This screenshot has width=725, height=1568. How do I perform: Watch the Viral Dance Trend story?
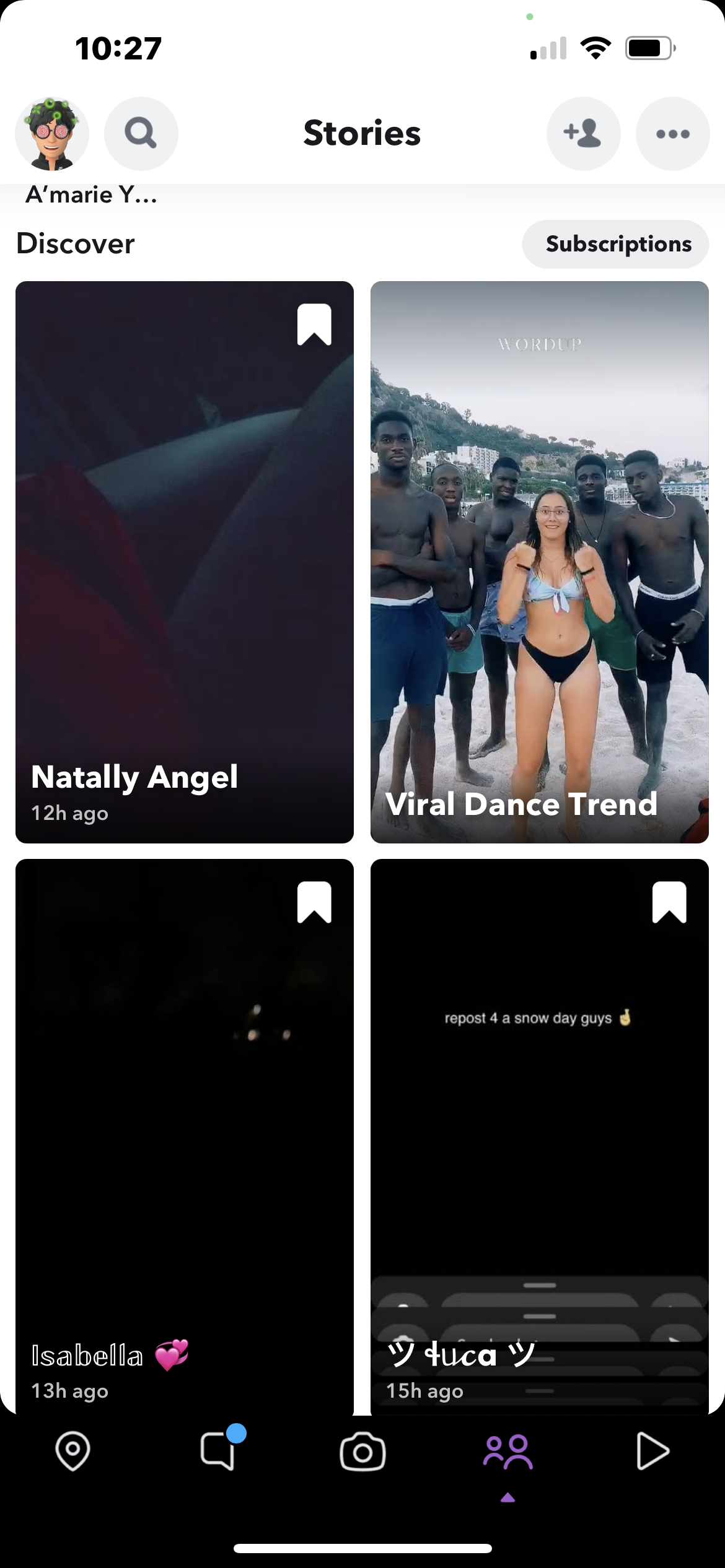point(540,562)
